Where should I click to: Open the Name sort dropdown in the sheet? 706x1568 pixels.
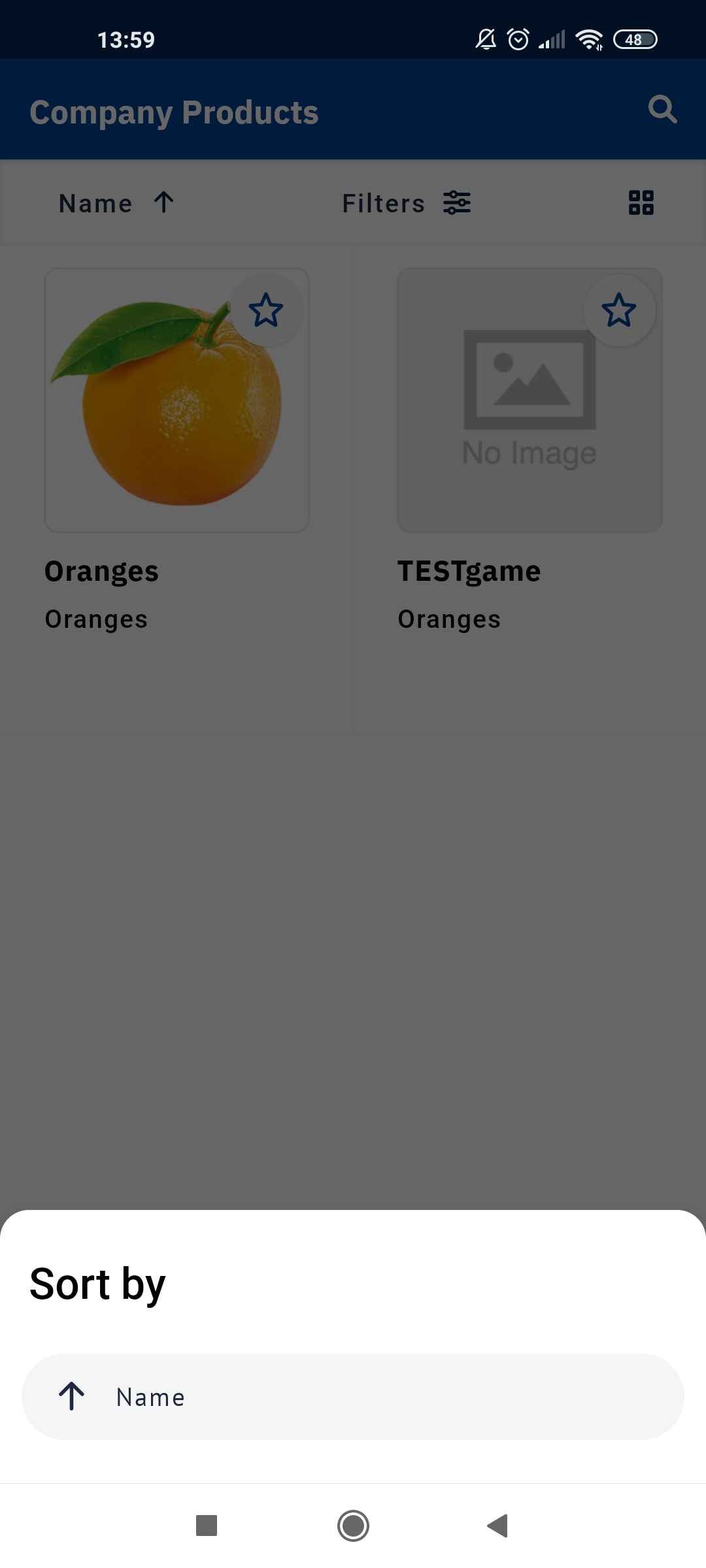coord(353,1397)
